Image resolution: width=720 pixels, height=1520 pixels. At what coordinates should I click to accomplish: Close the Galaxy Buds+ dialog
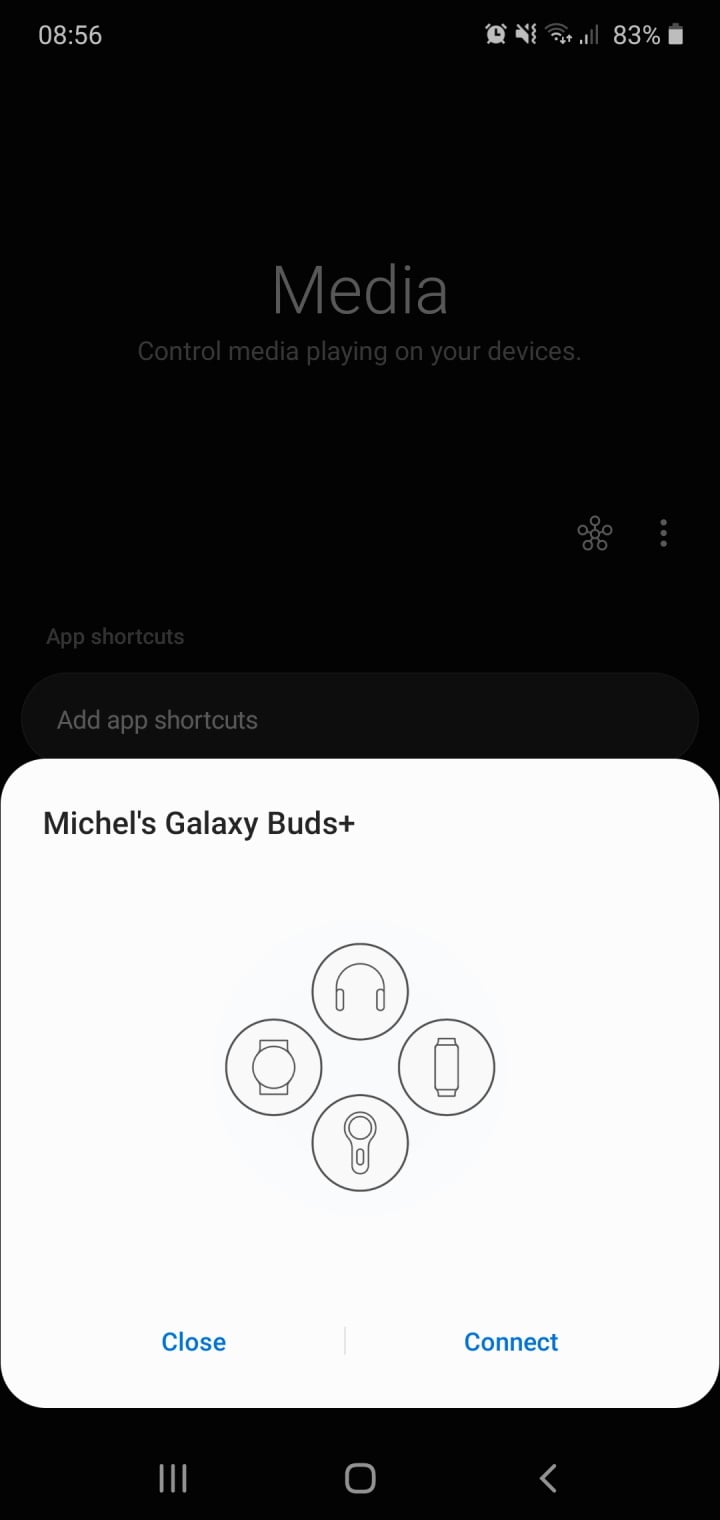point(194,1342)
